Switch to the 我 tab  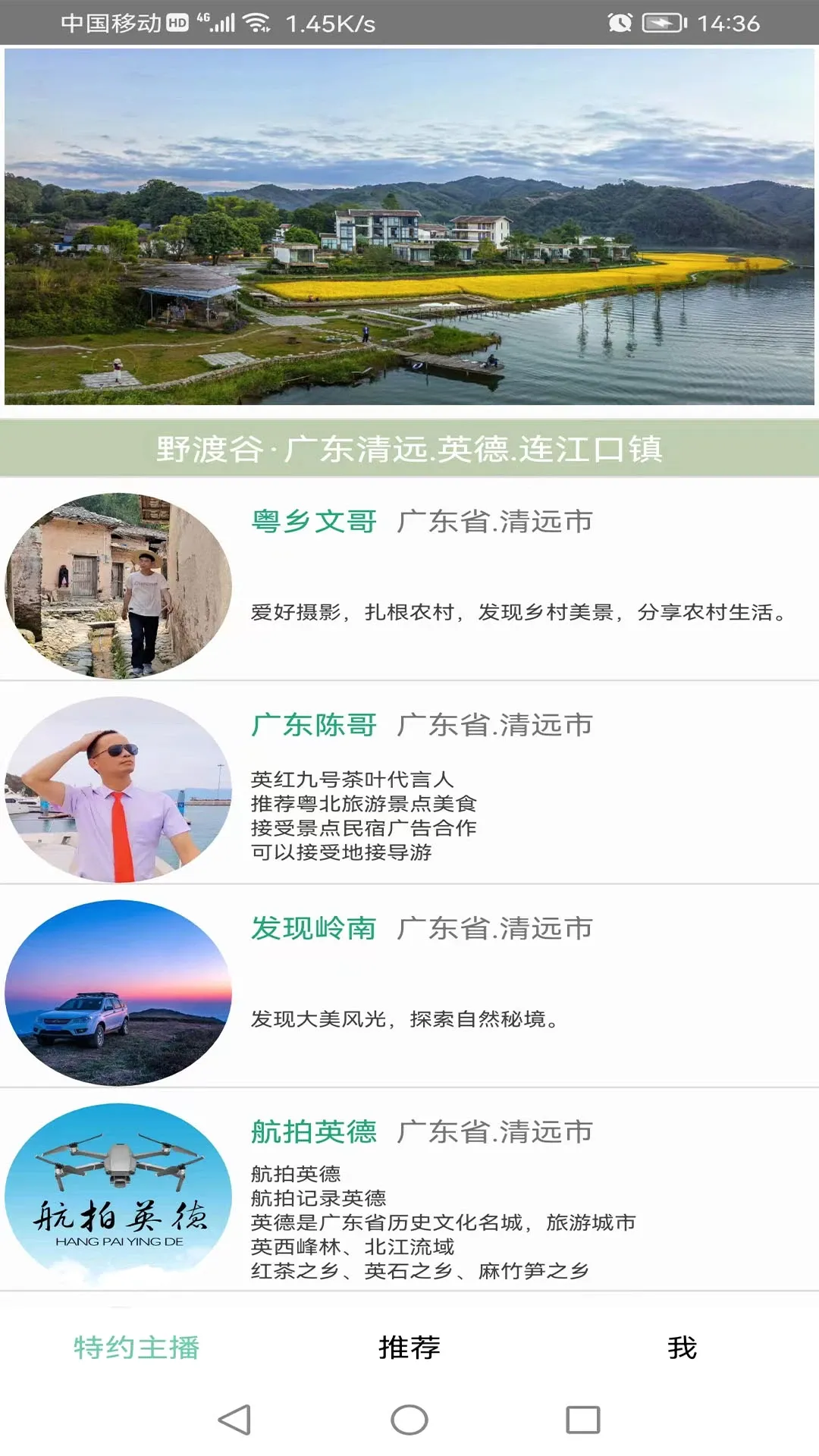pos(682,1348)
